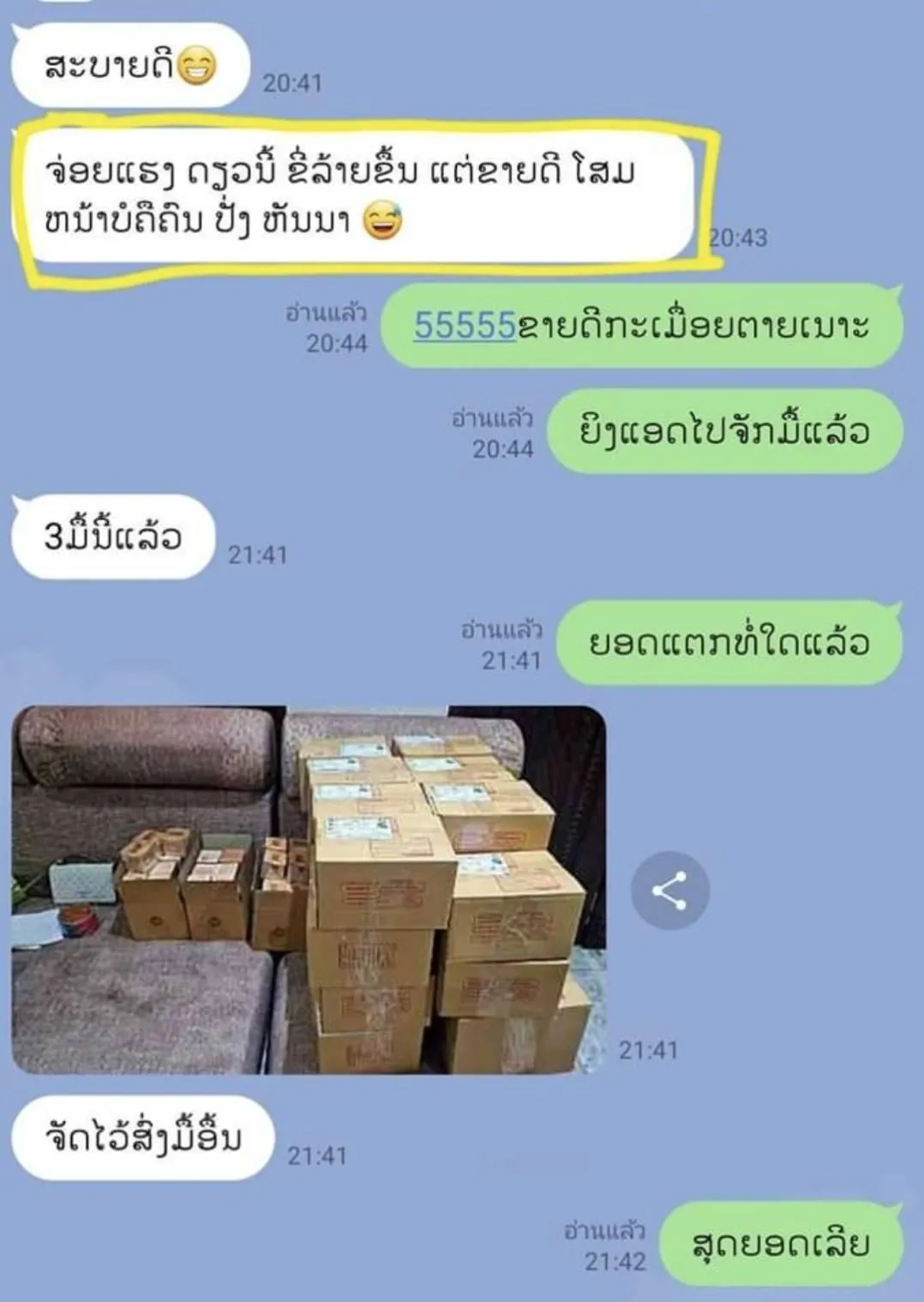
Task: Share the photo of stacked boxes
Action: [x=669, y=891]
